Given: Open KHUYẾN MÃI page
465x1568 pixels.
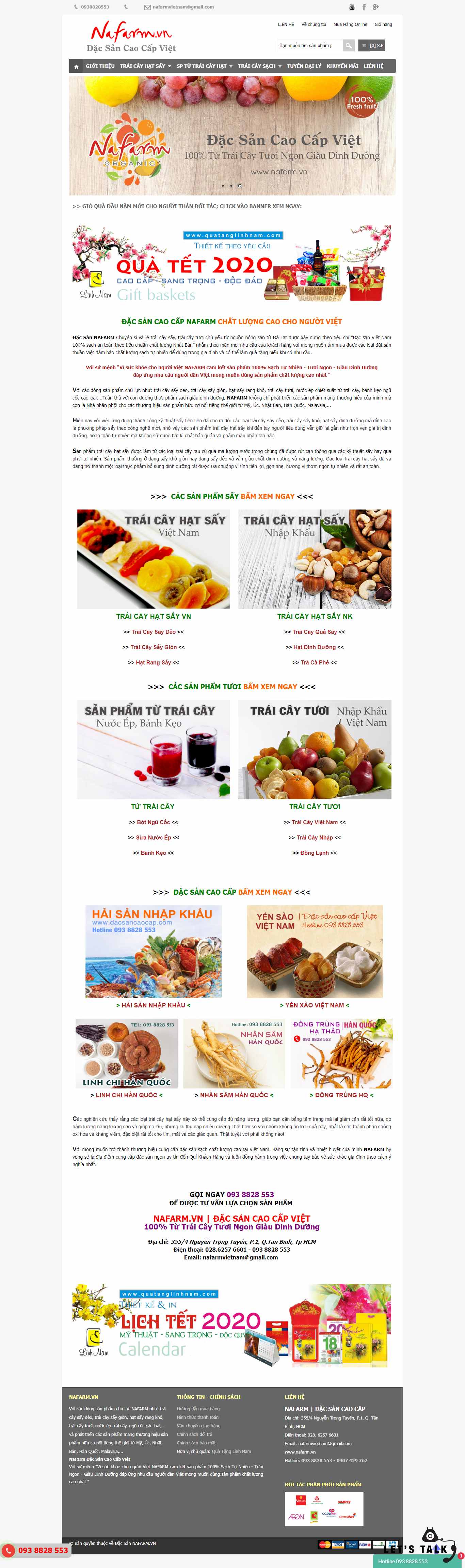Looking at the screenshot, I should (342, 66).
